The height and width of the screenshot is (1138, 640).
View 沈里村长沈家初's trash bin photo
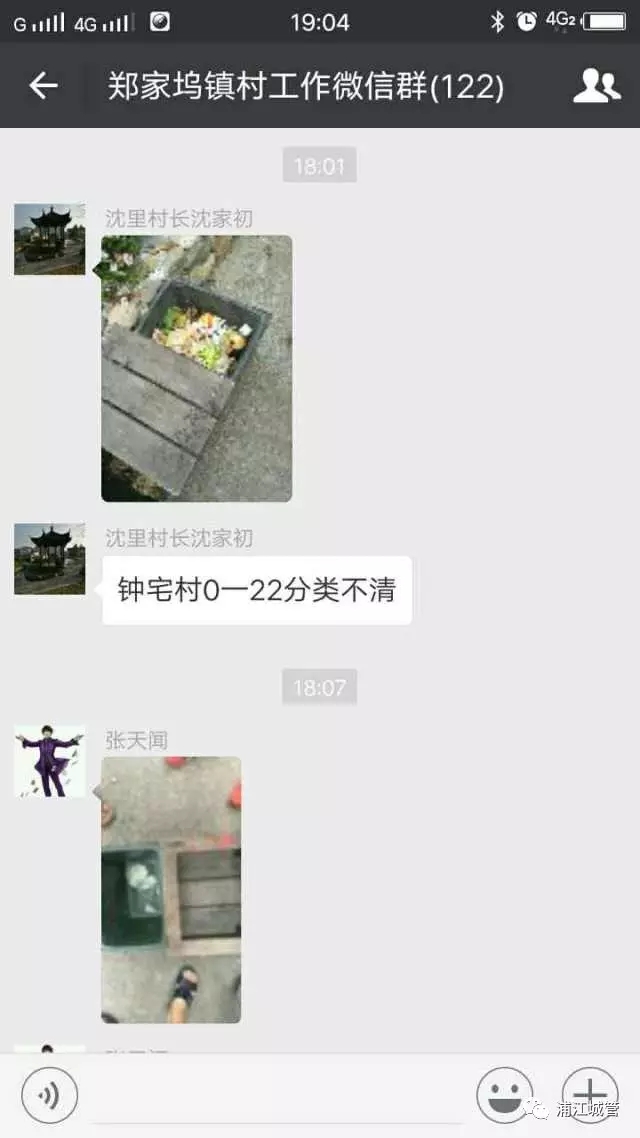click(197, 368)
